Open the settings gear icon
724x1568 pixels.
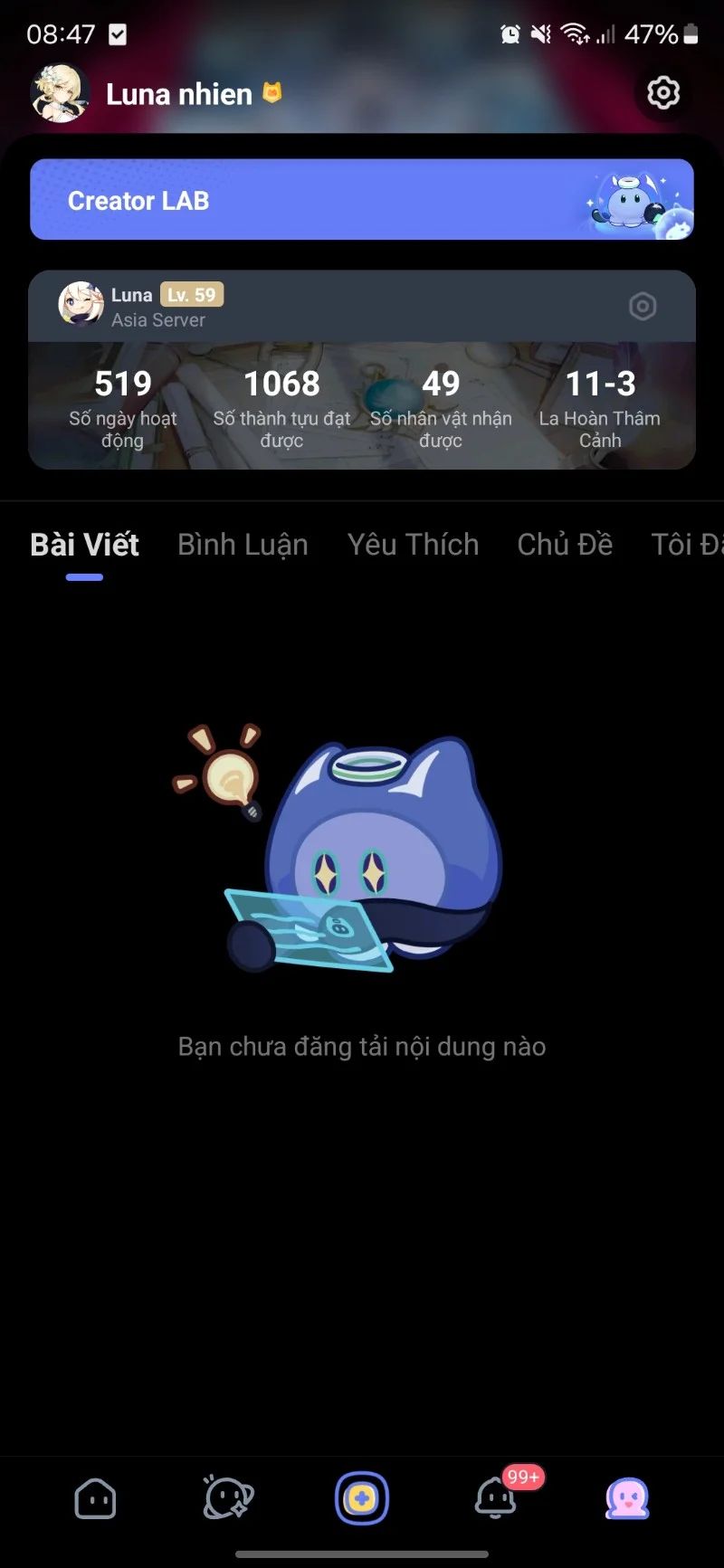pos(663,92)
